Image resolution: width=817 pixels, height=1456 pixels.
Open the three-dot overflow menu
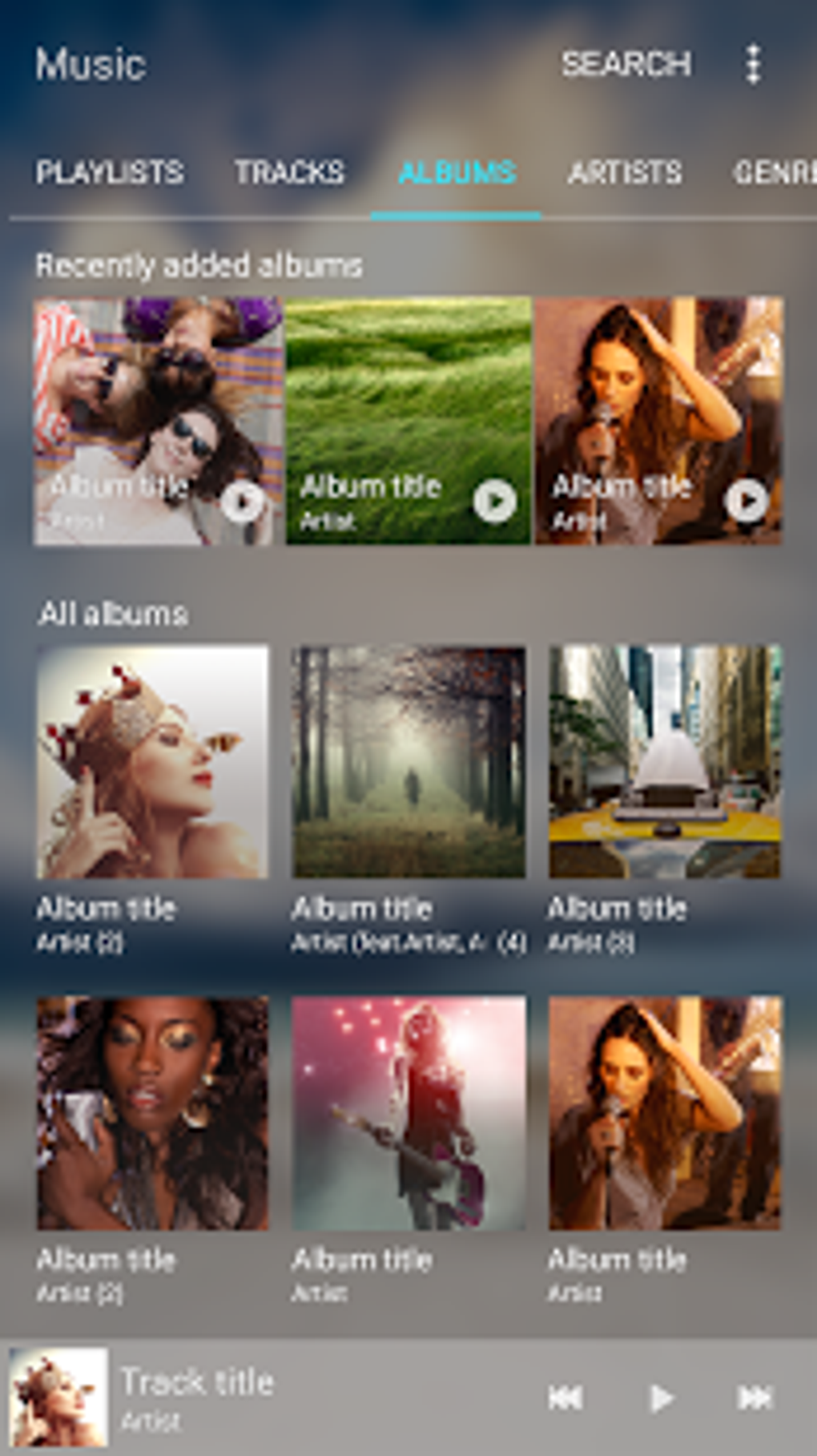753,64
